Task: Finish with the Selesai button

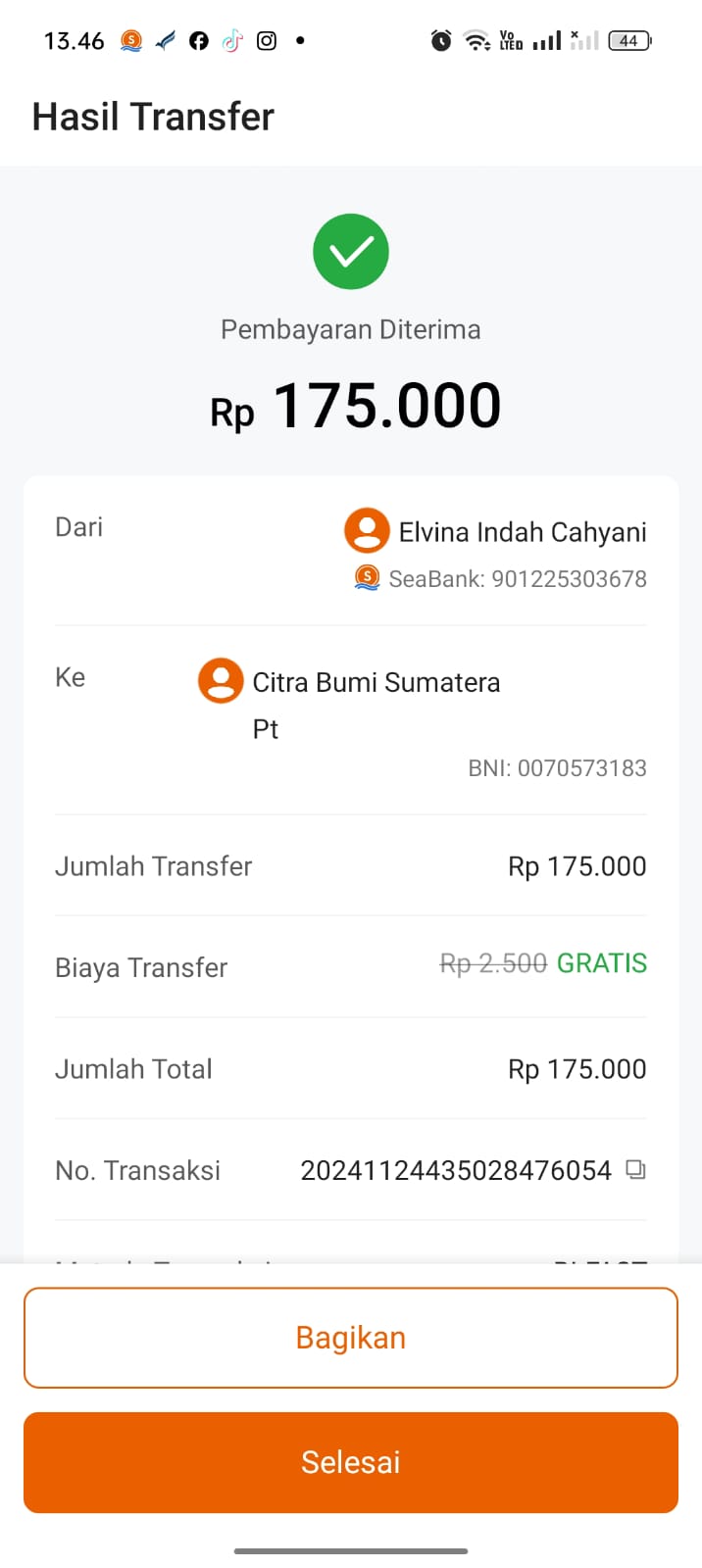Action: [x=351, y=1462]
